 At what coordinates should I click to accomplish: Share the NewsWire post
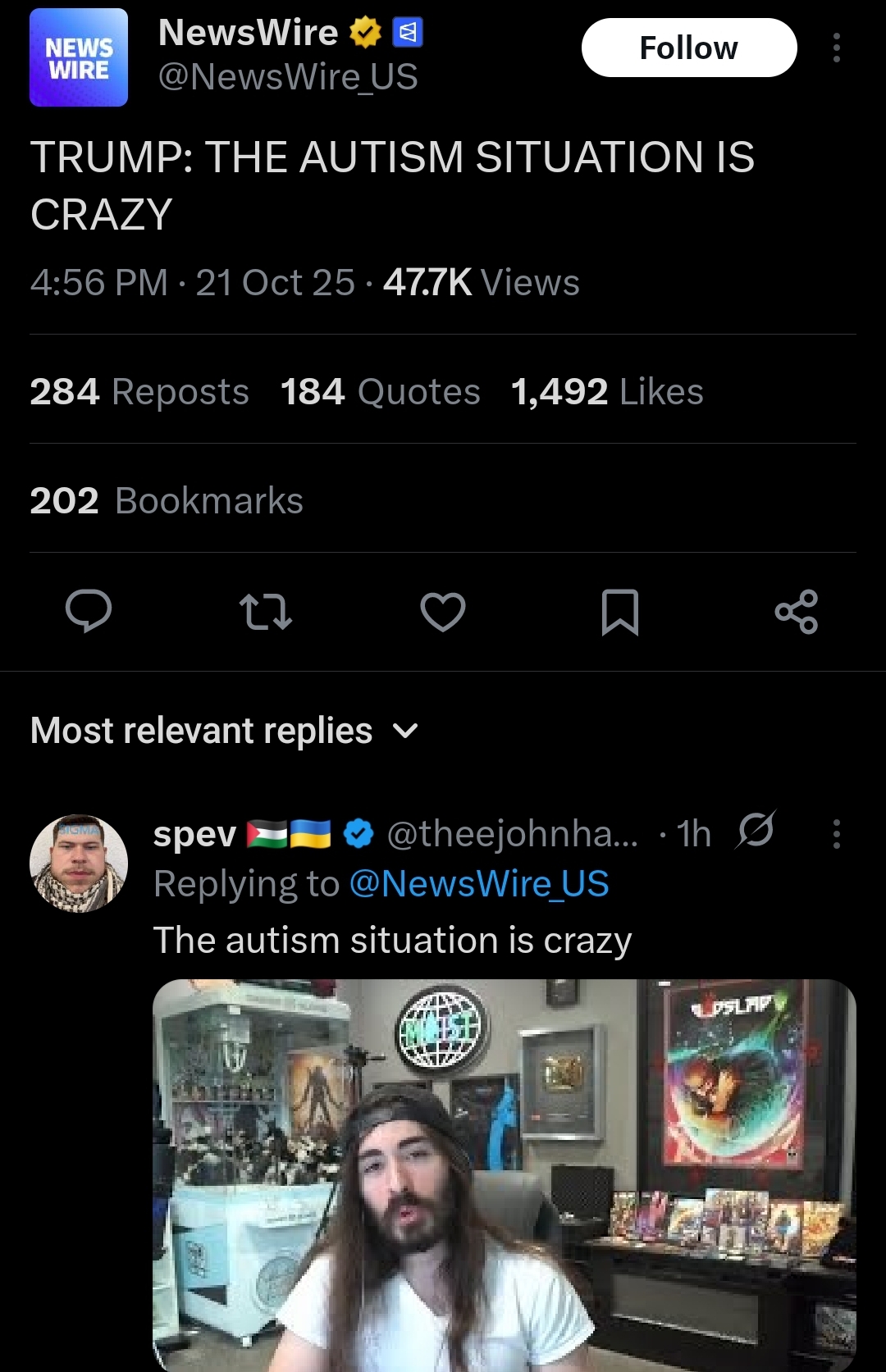[797, 612]
